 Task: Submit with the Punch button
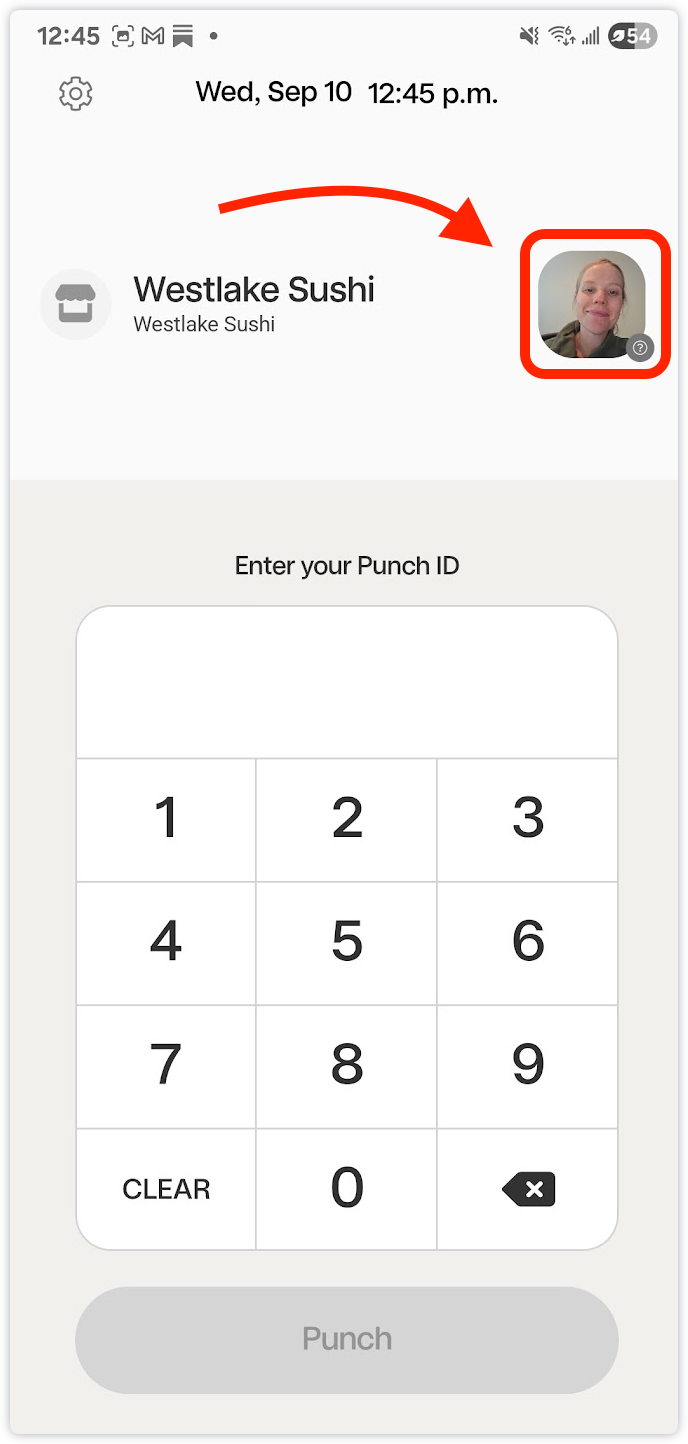(347, 1339)
